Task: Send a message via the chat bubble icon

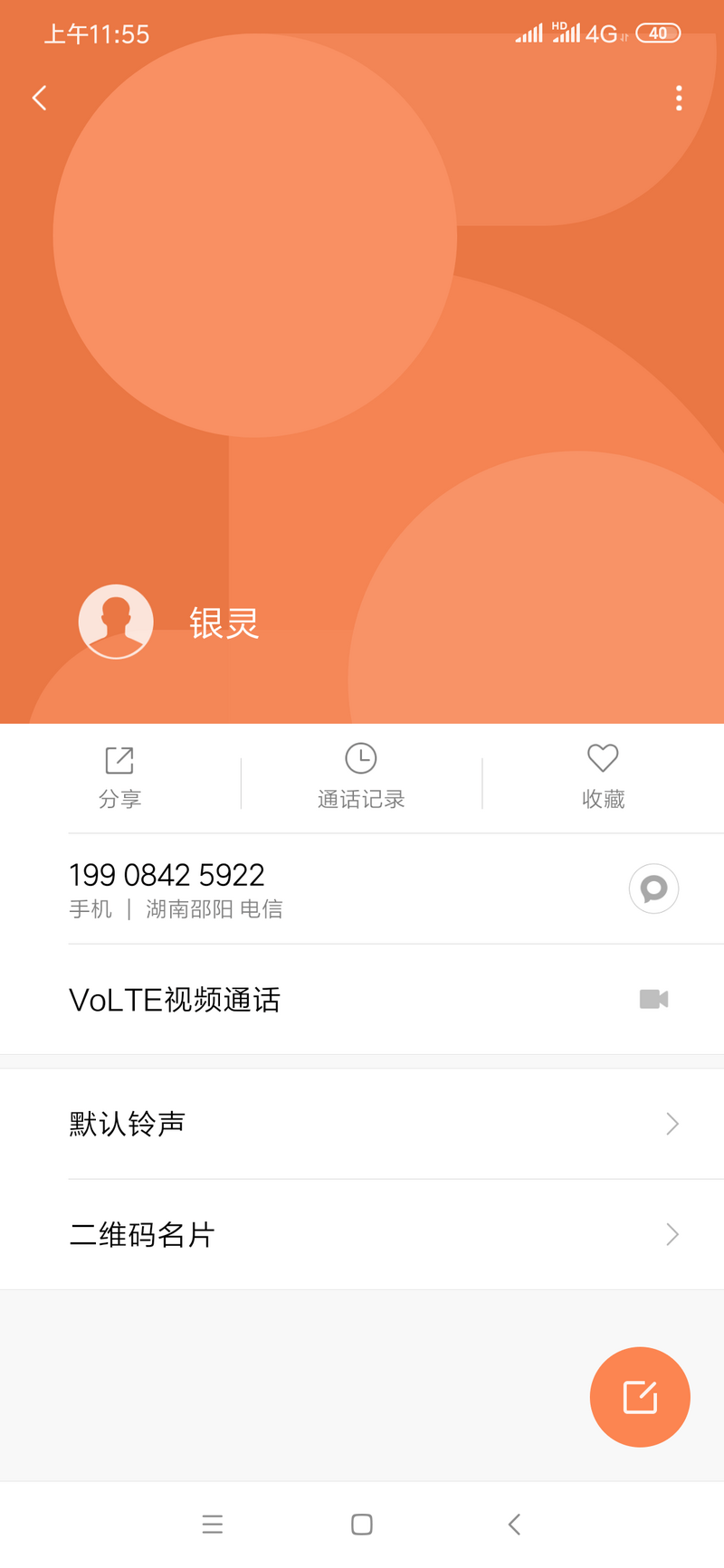Action: tap(653, 889)
